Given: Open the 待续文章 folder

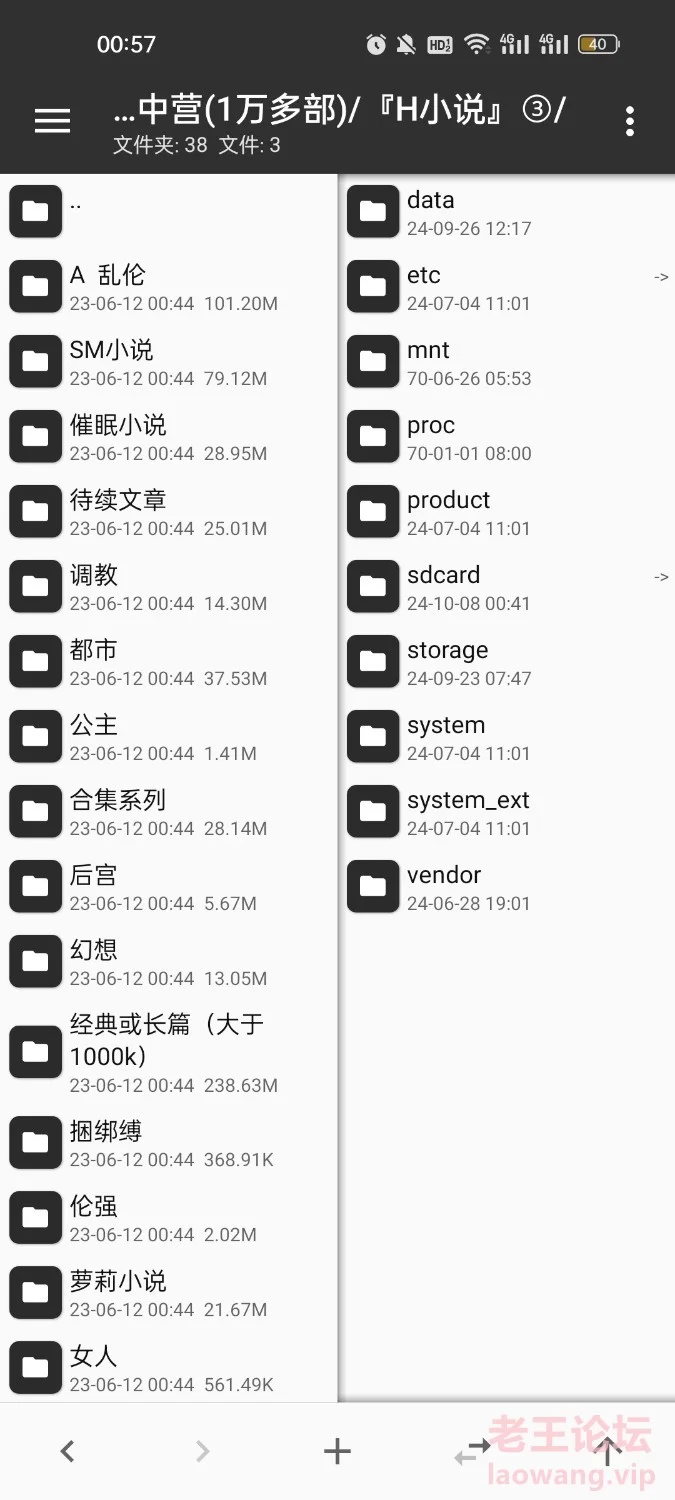Looking at the screenshot, I should pos(169,512).
